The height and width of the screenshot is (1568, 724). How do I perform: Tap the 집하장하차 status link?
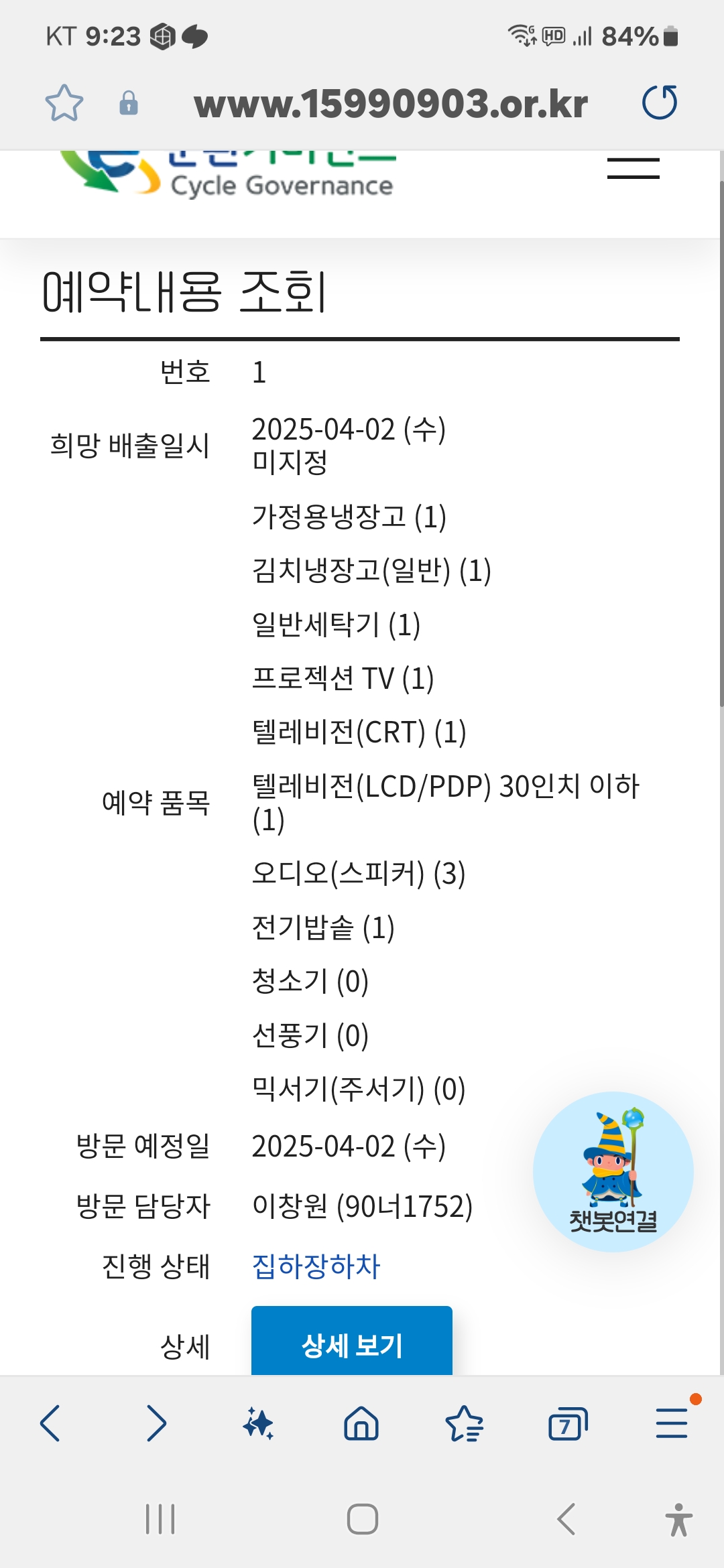316,1266
